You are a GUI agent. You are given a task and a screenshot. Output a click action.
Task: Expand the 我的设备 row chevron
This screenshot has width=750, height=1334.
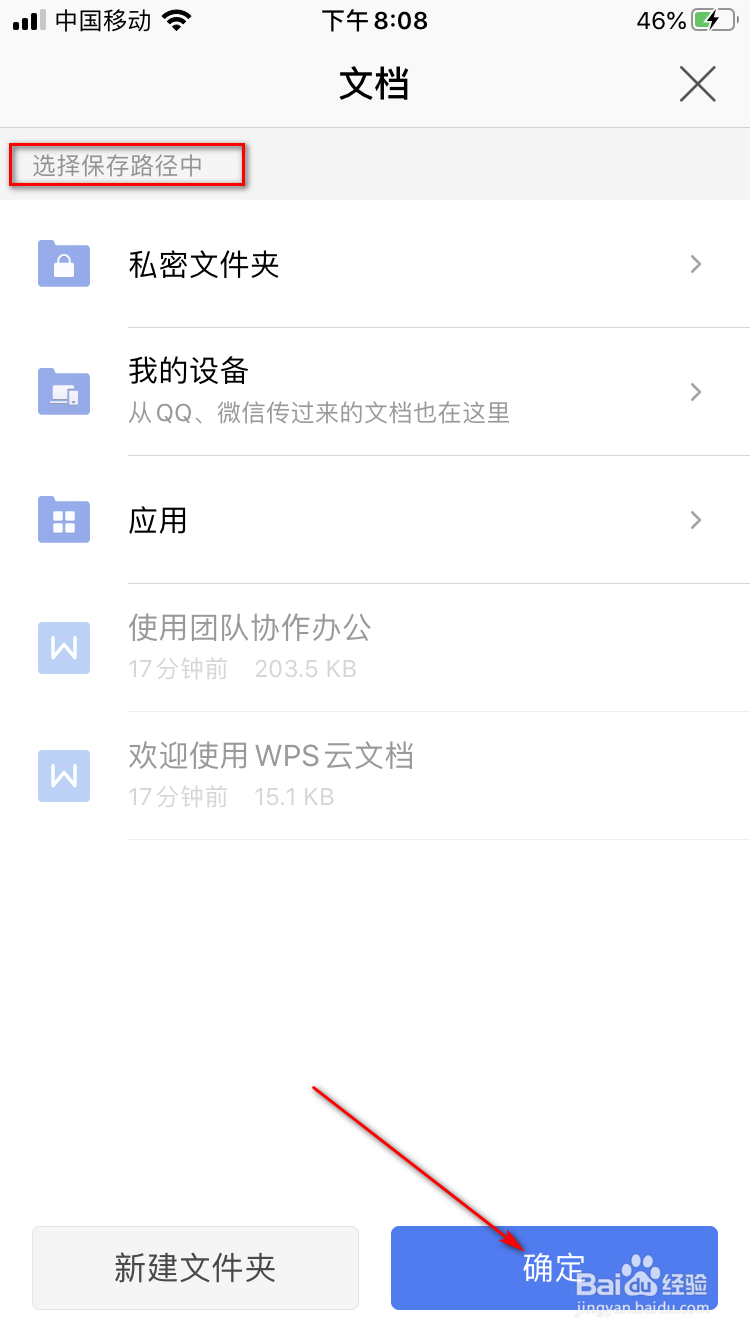(x=695, y=391)
